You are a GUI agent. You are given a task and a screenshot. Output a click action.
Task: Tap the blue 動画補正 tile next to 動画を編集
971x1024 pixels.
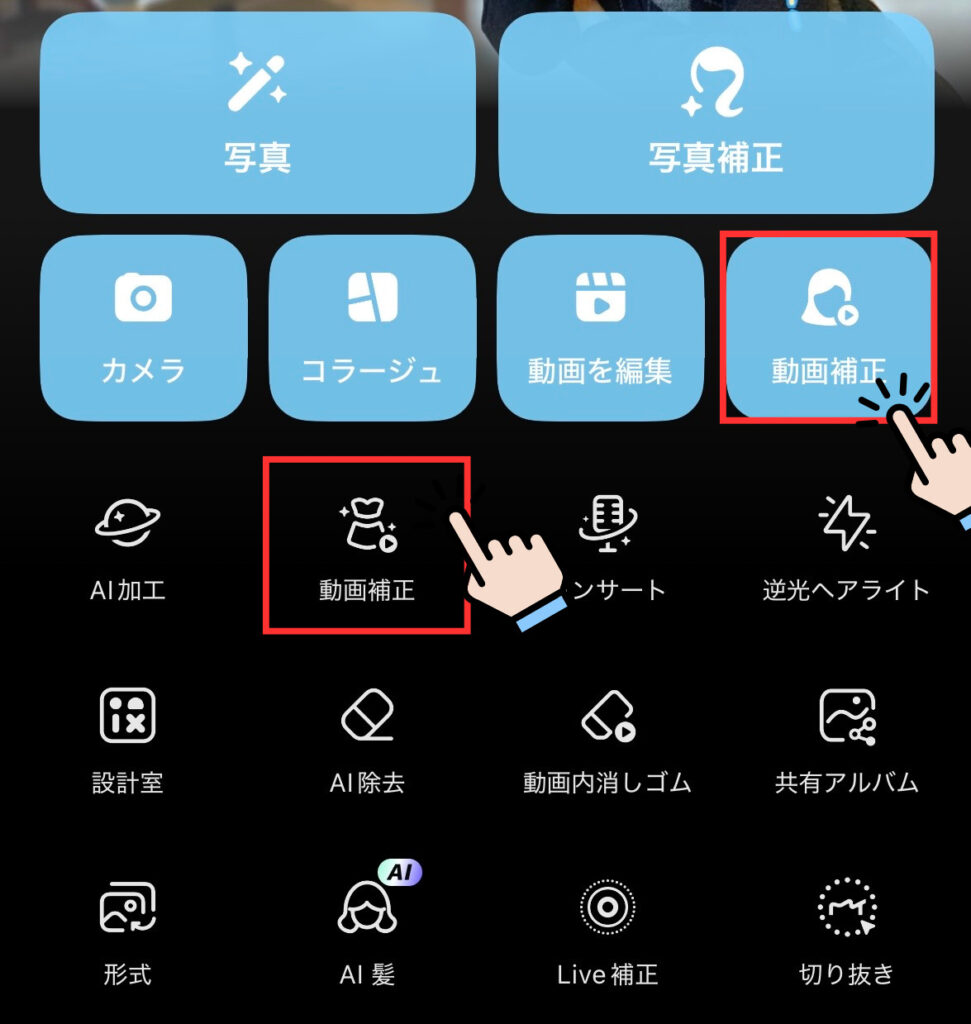click(828, 327)
